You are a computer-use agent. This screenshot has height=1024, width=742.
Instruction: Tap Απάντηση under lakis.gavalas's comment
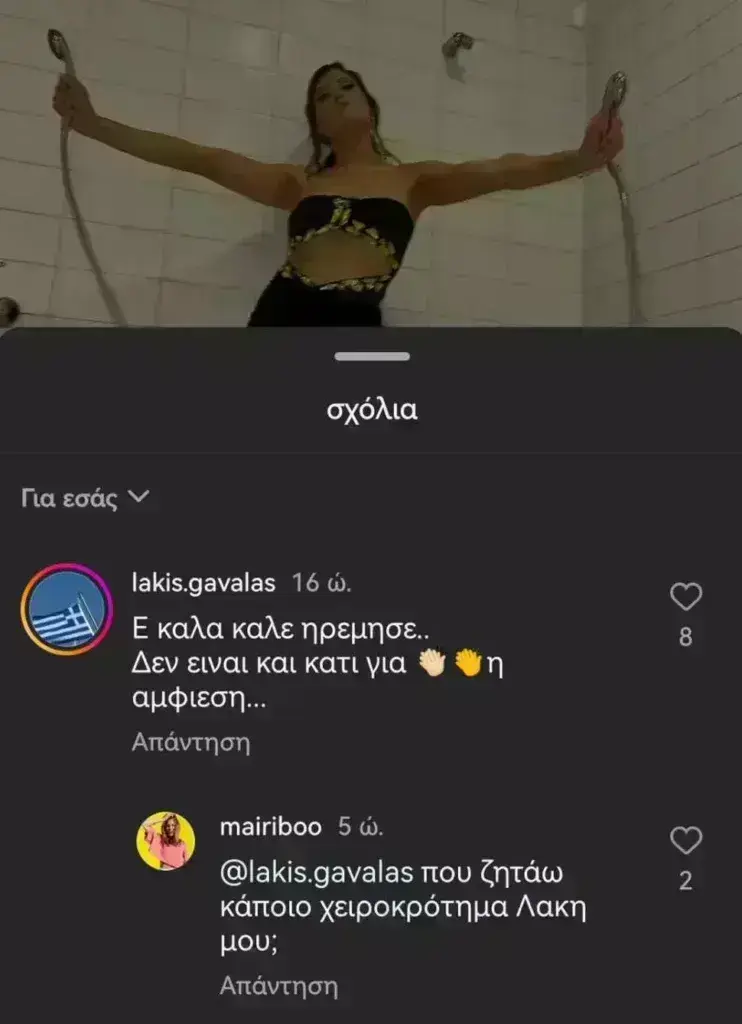pos(190,743)
